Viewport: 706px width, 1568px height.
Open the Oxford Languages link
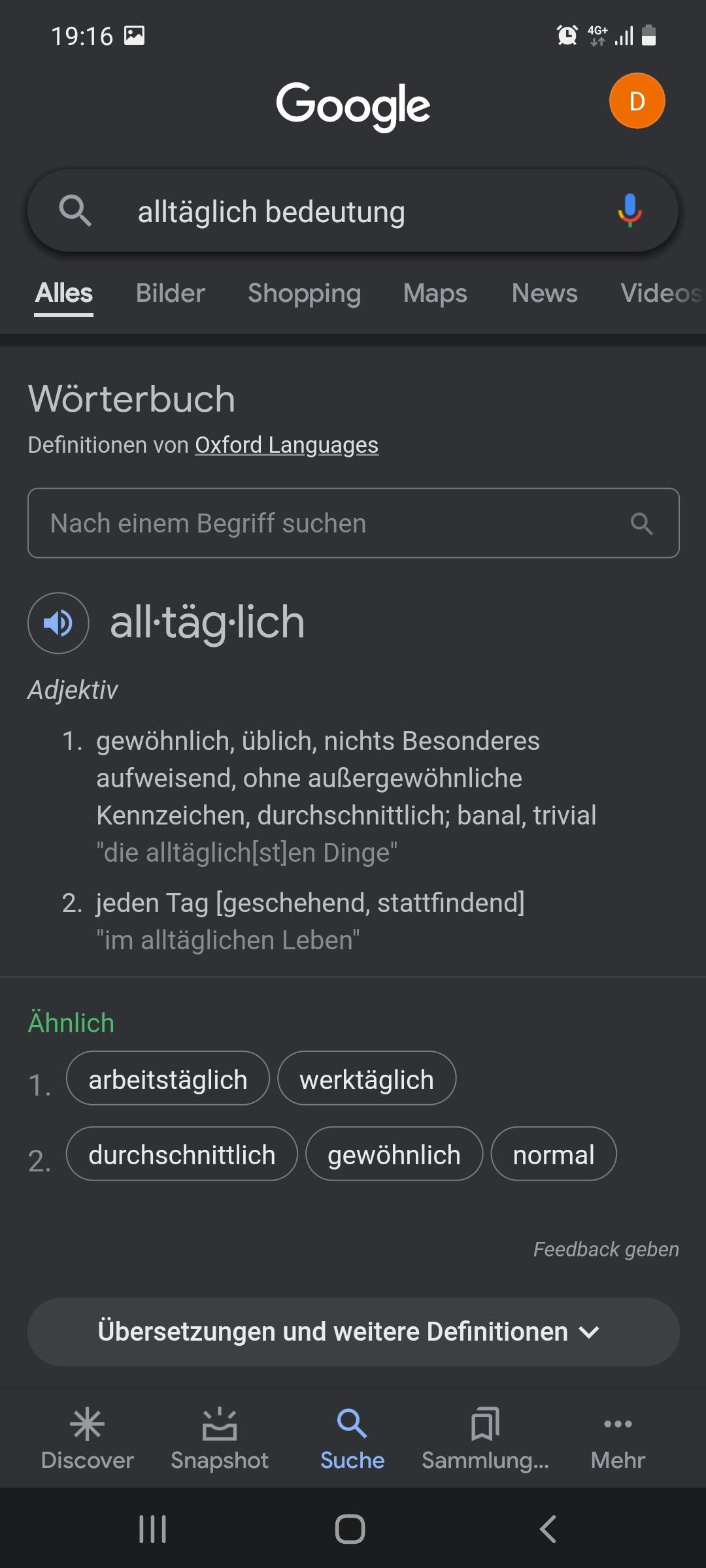pos(286,445)
